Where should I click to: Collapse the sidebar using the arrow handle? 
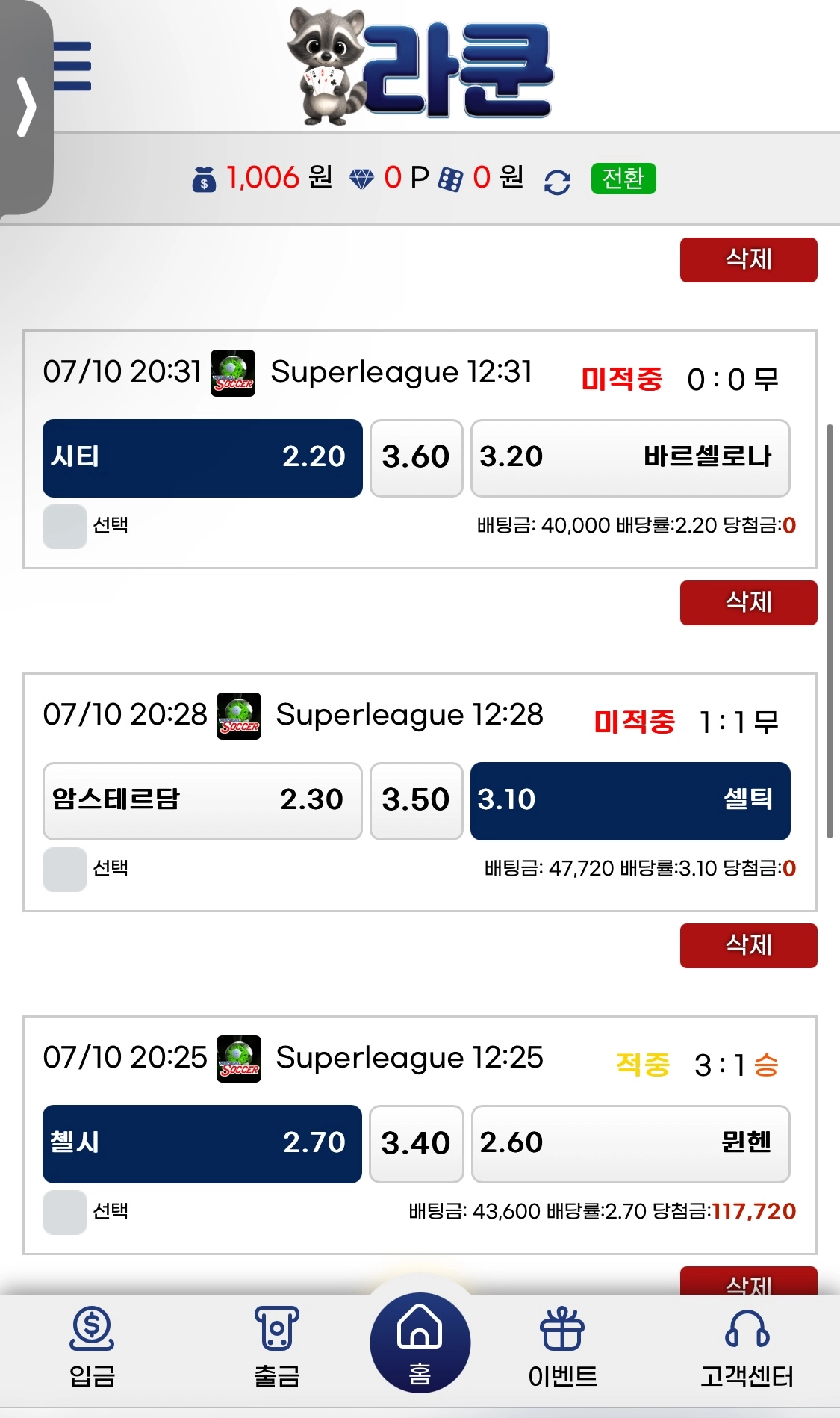[x=27, y=107]
